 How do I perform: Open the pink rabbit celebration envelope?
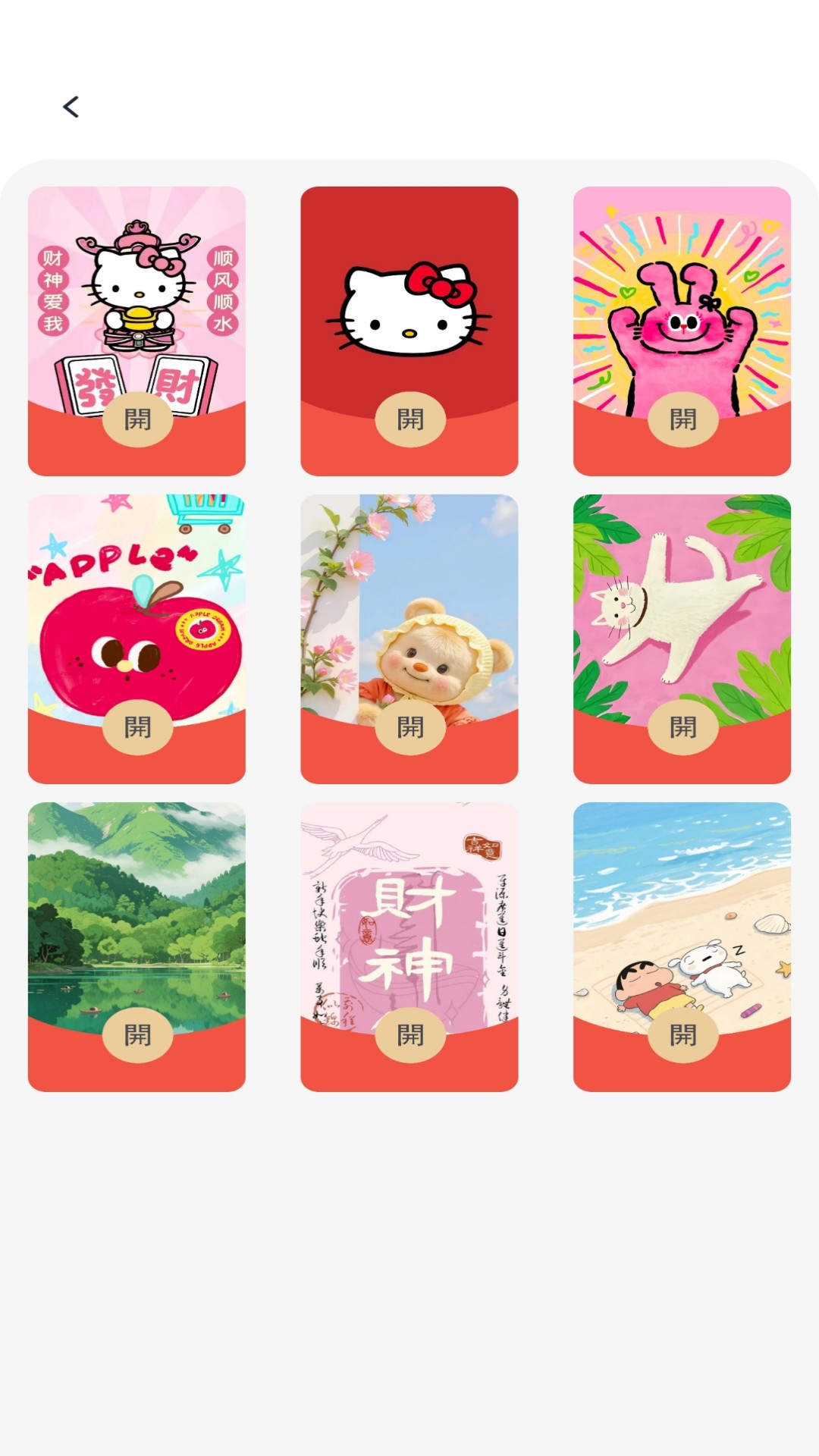point(681,419)
